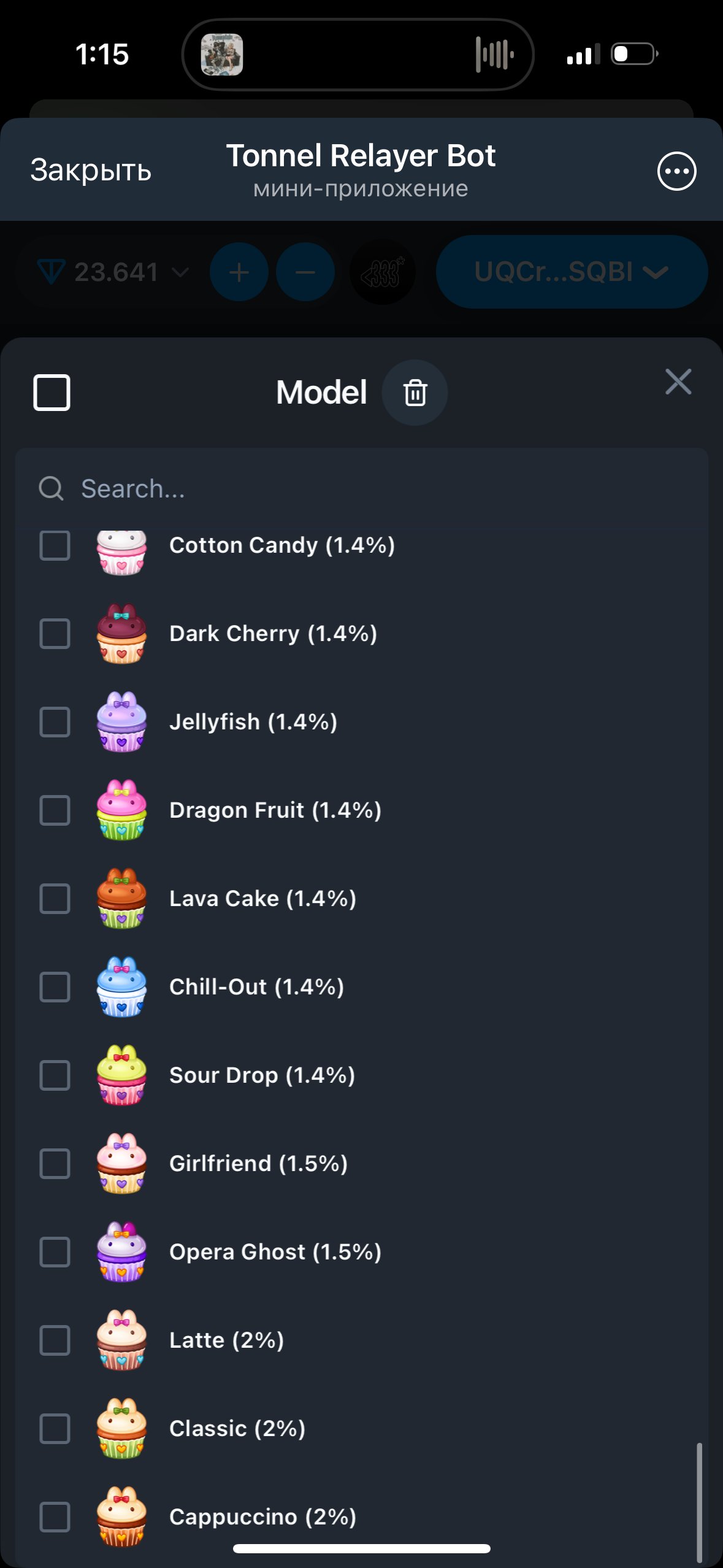Open the three-dot overflow menu
723x1568 pixels.
(676, 171)
